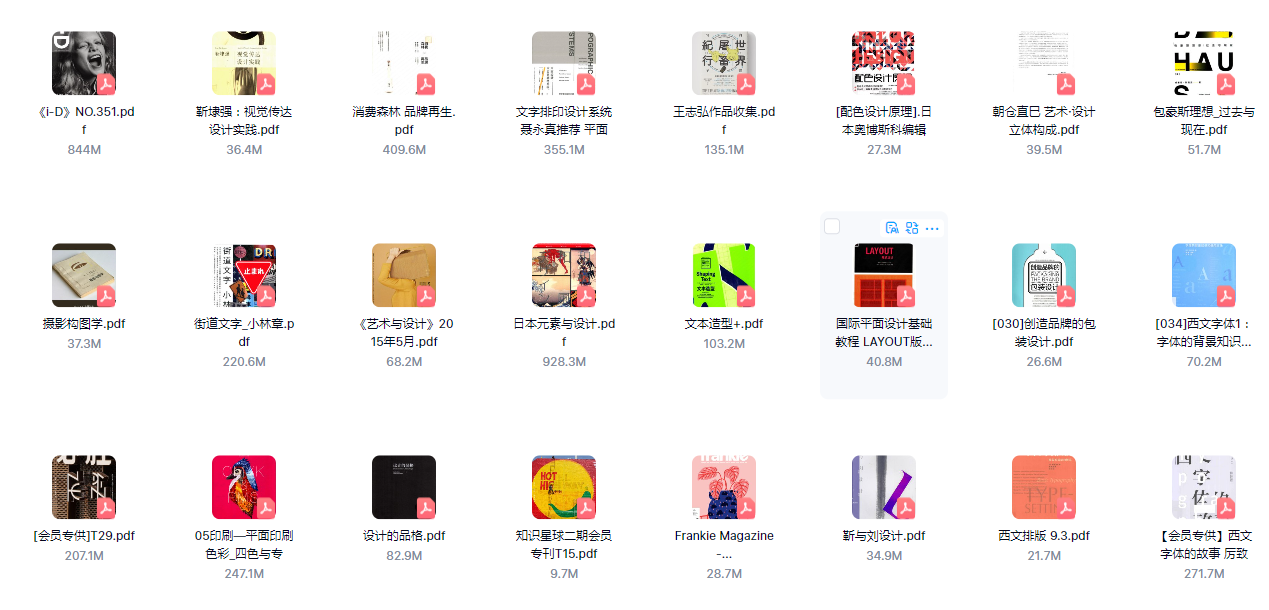Screen dimensions: 1269x610
Task: Open 创造品牌的包装设计.pdf
Action: point(1044,276)
